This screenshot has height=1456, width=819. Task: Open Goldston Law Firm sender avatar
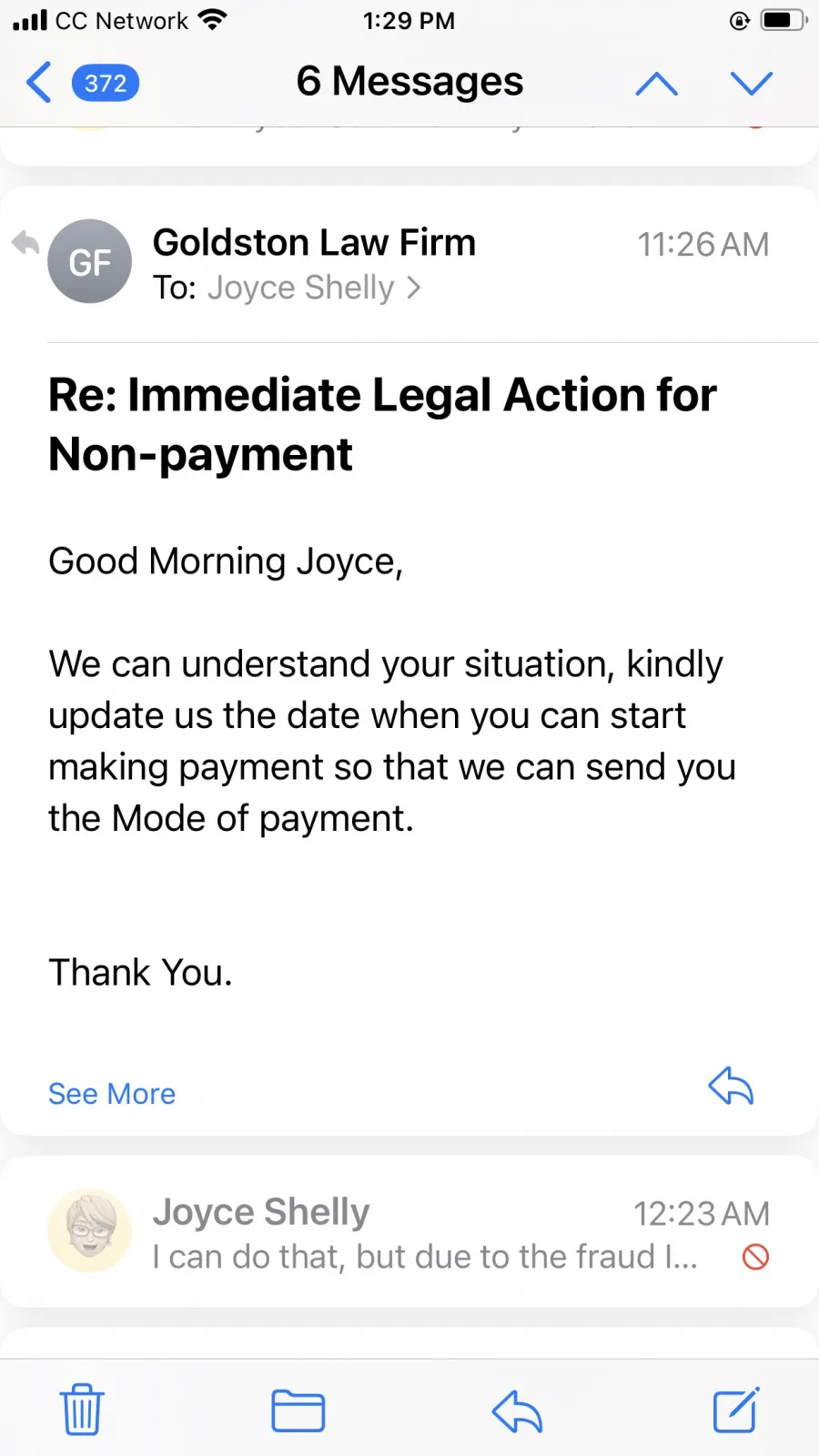pos(89,261)
